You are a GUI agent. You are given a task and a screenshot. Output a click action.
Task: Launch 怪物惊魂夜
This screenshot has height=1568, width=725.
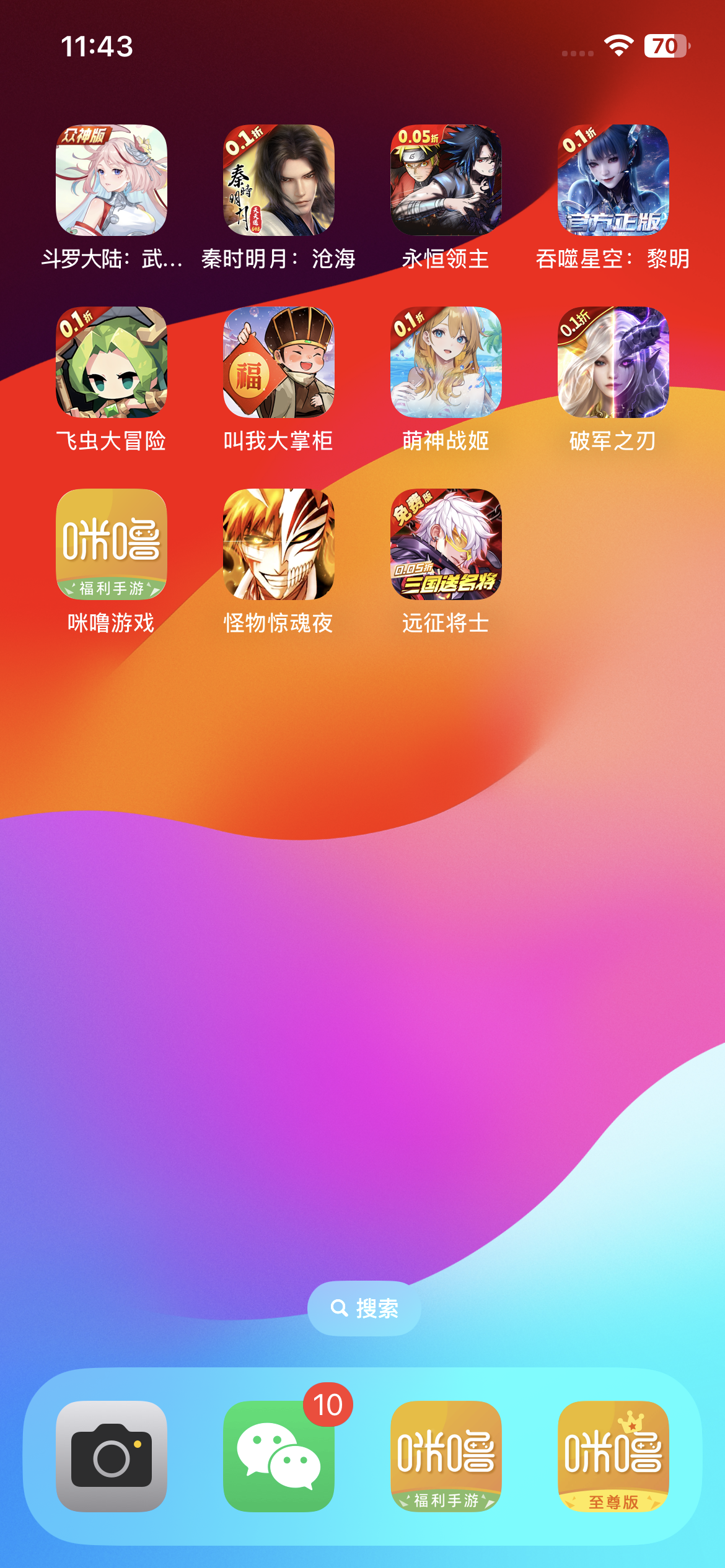(x=279, y=544)
